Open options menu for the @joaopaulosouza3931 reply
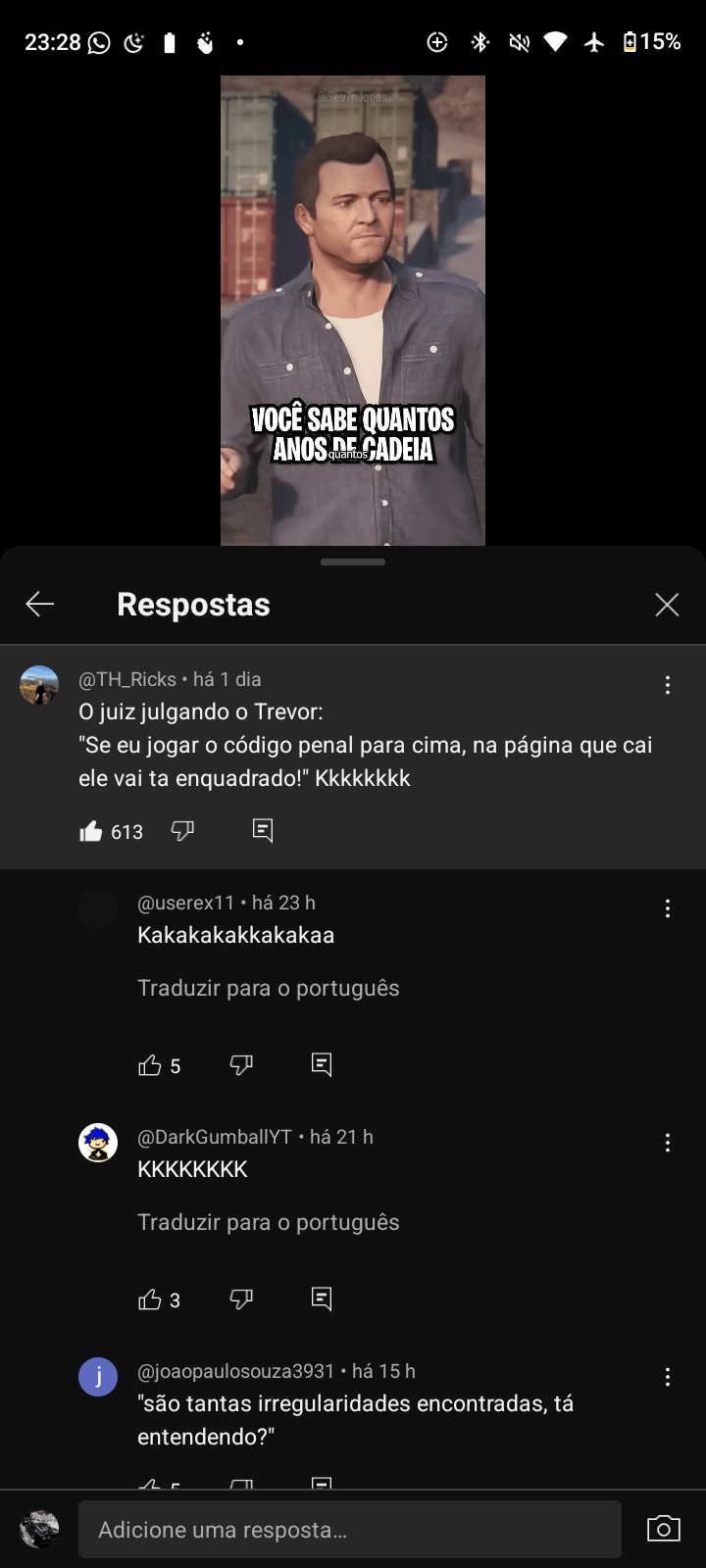The height and width of the screenshot is (1568, 706). (668, 1377)
